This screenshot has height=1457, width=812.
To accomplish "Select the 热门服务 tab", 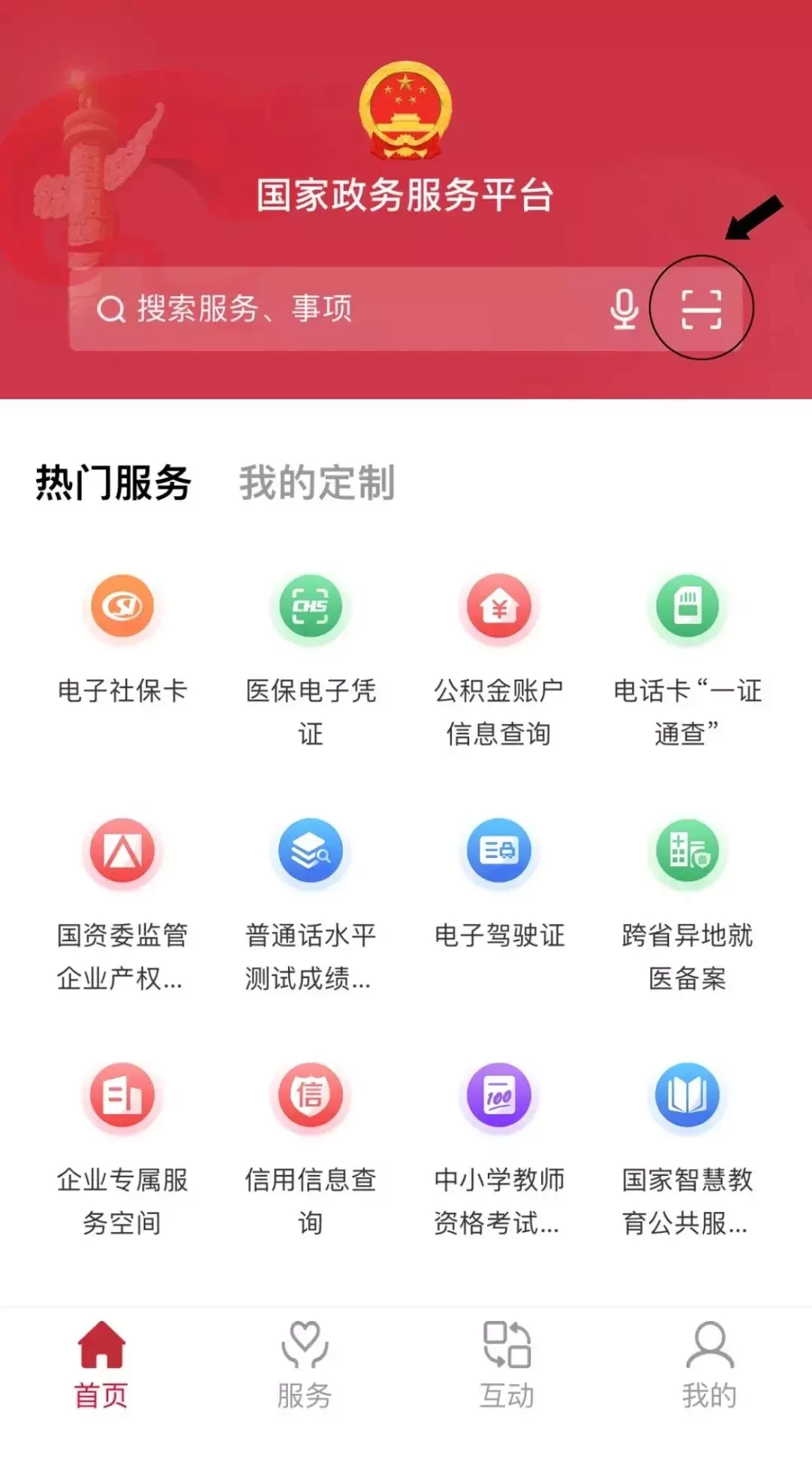I will click(x=114, y=482).
